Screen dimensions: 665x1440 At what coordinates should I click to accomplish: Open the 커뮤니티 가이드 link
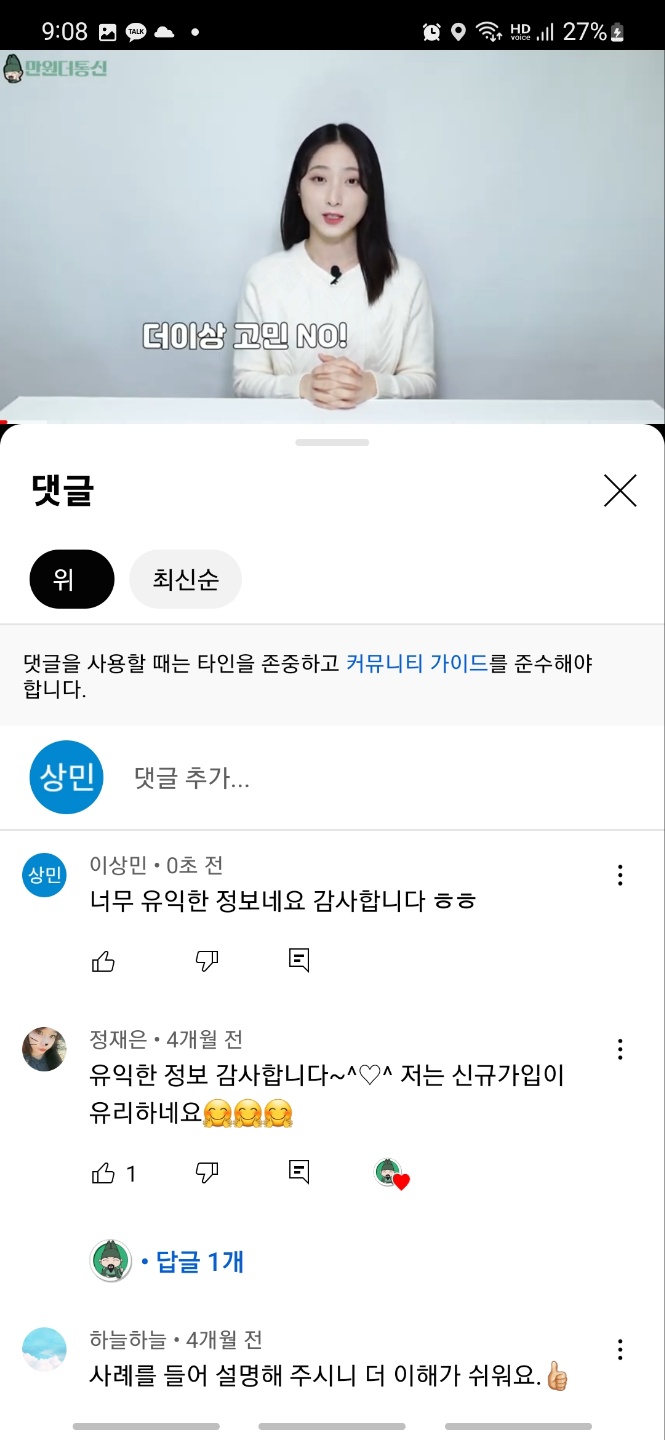pos(417,663)
